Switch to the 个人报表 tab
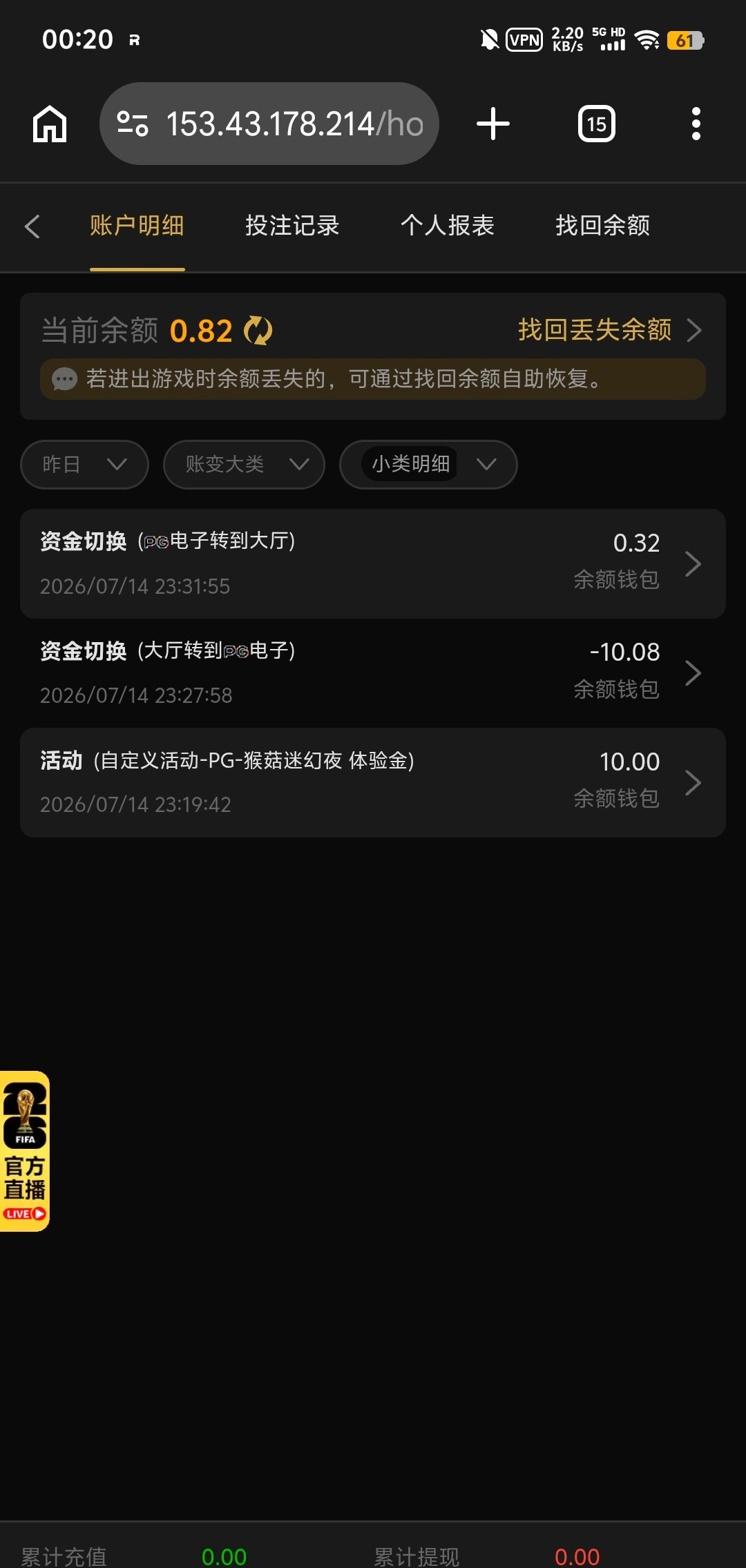The height and width of the screenshot is (1568, 746). click(x=448, y=226)
